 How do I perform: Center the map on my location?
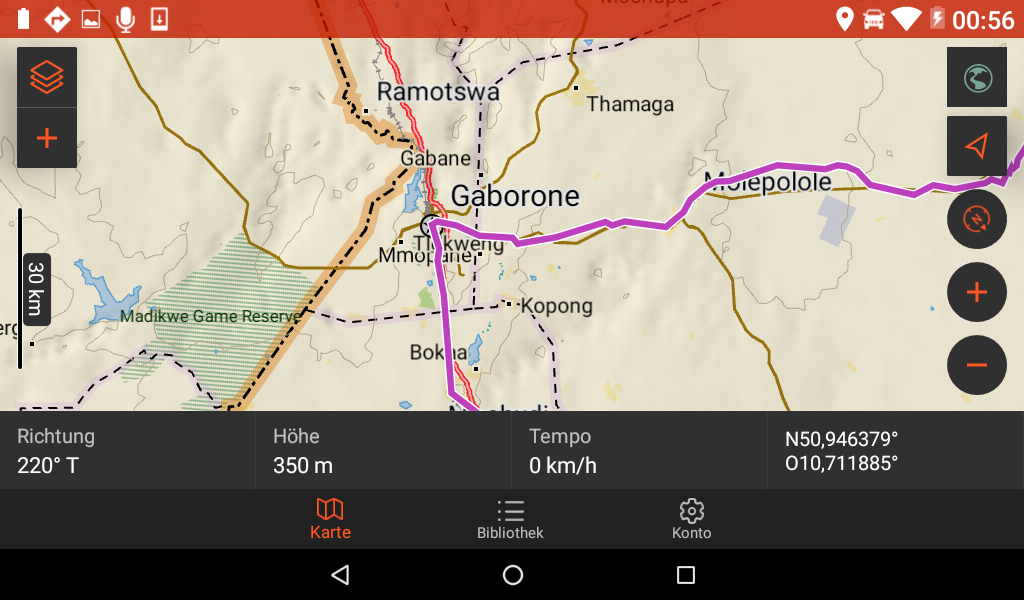[x=977, y=146]
